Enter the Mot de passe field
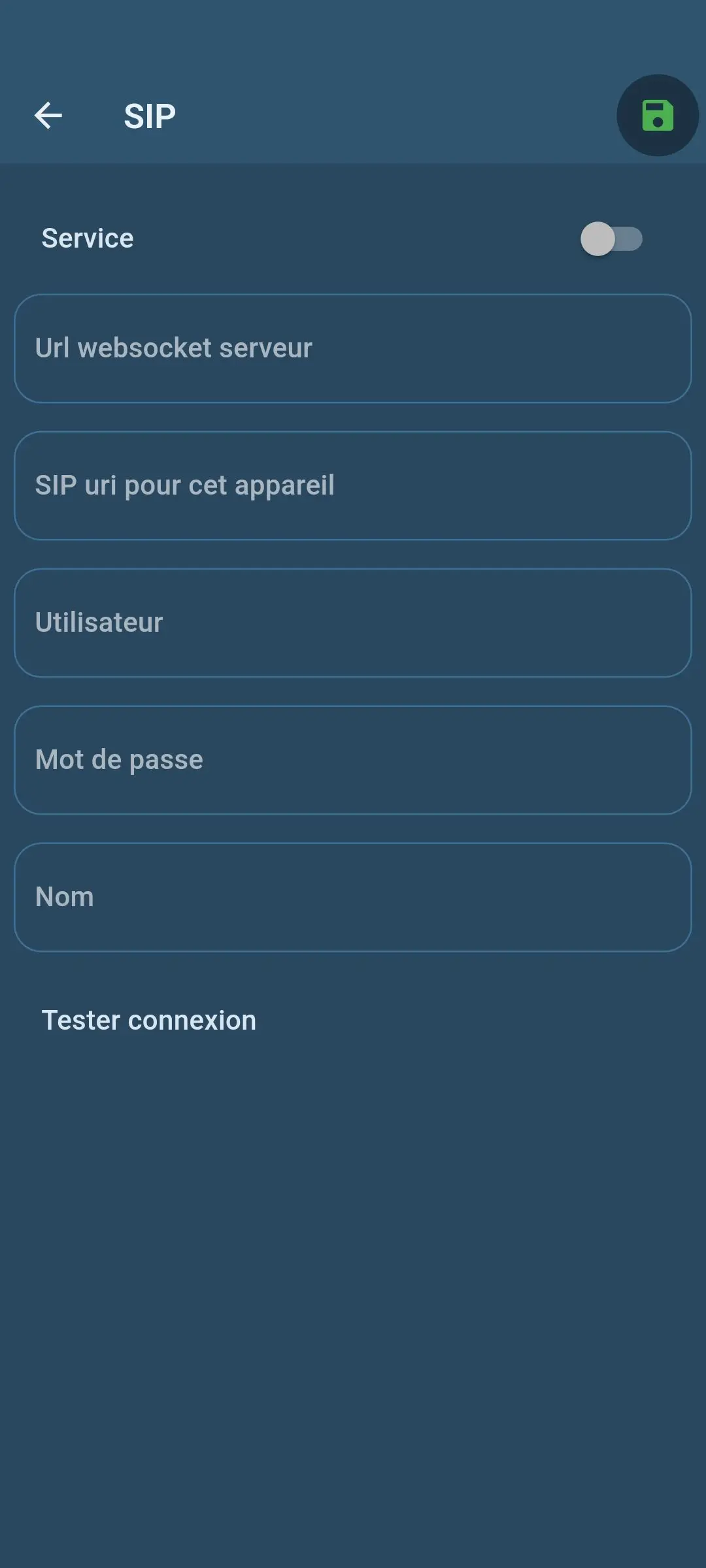The image size is (706, 1568). [353, 760]
